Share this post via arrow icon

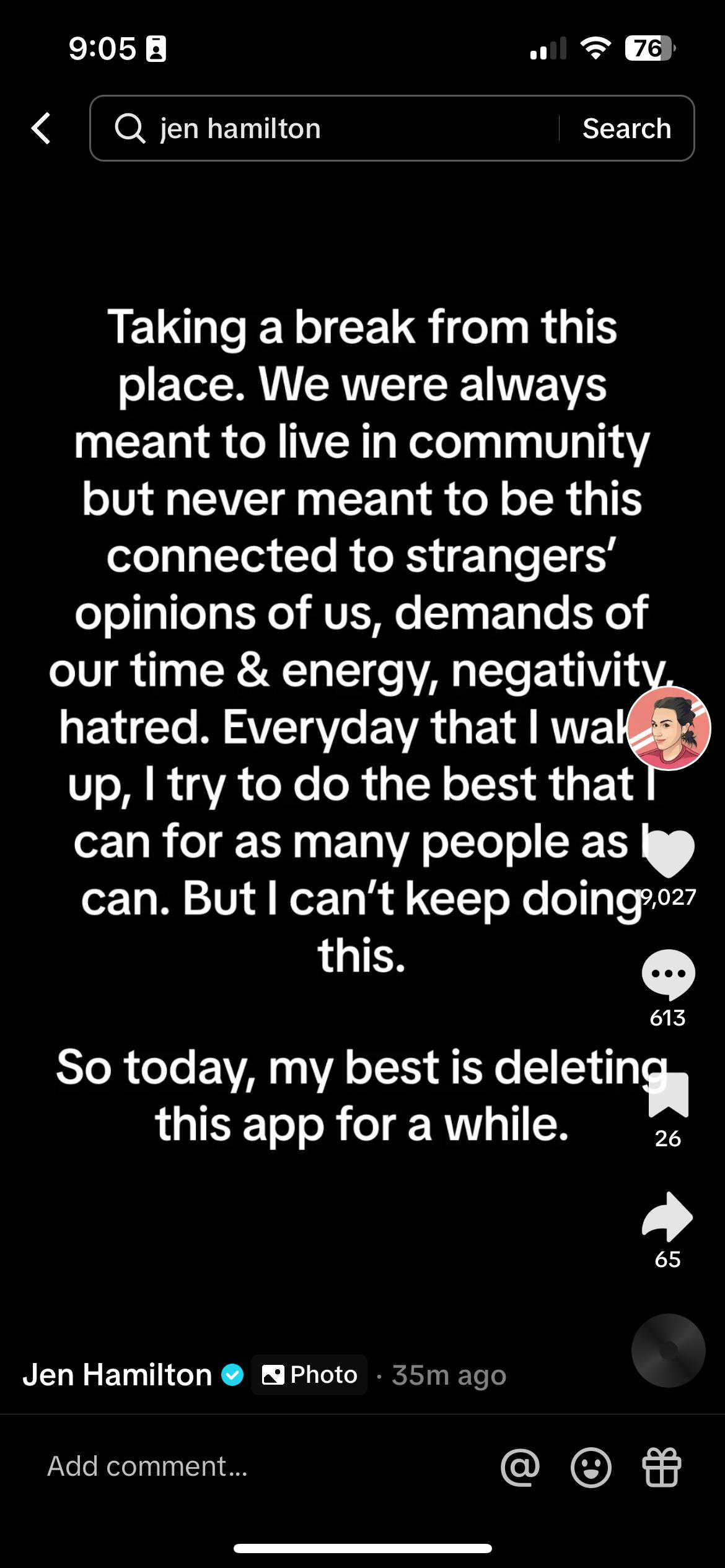click(668, 1216)
